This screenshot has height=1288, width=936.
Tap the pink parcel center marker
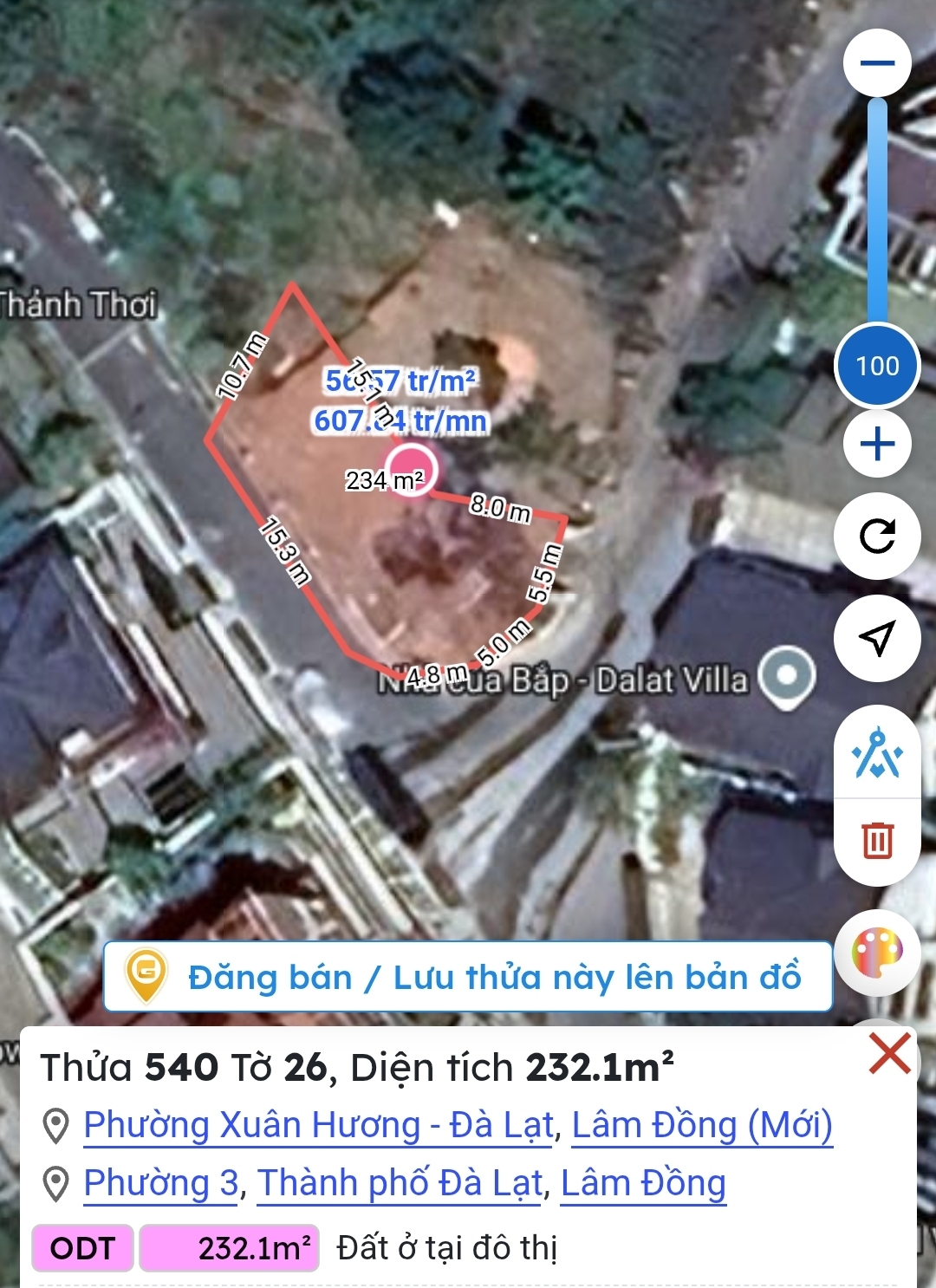410,469
